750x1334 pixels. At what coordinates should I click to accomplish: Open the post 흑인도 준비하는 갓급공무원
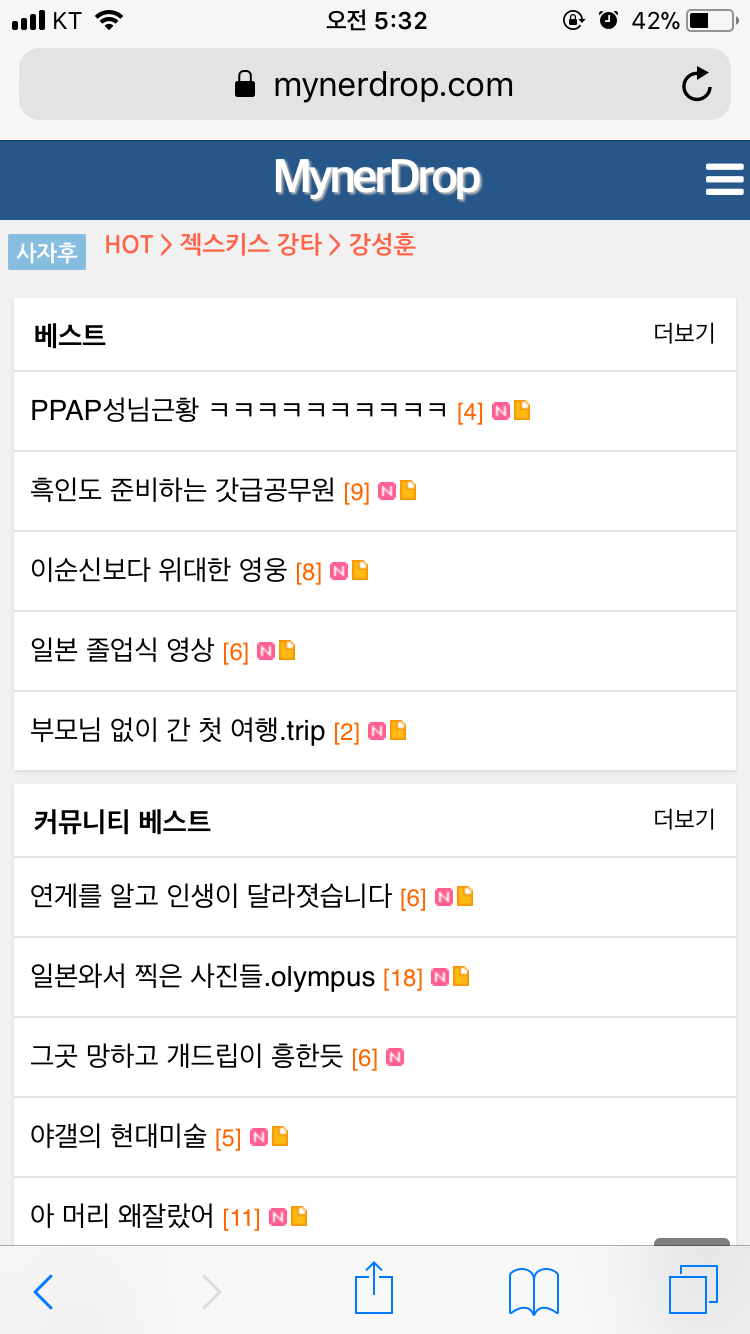pos(183,491)
